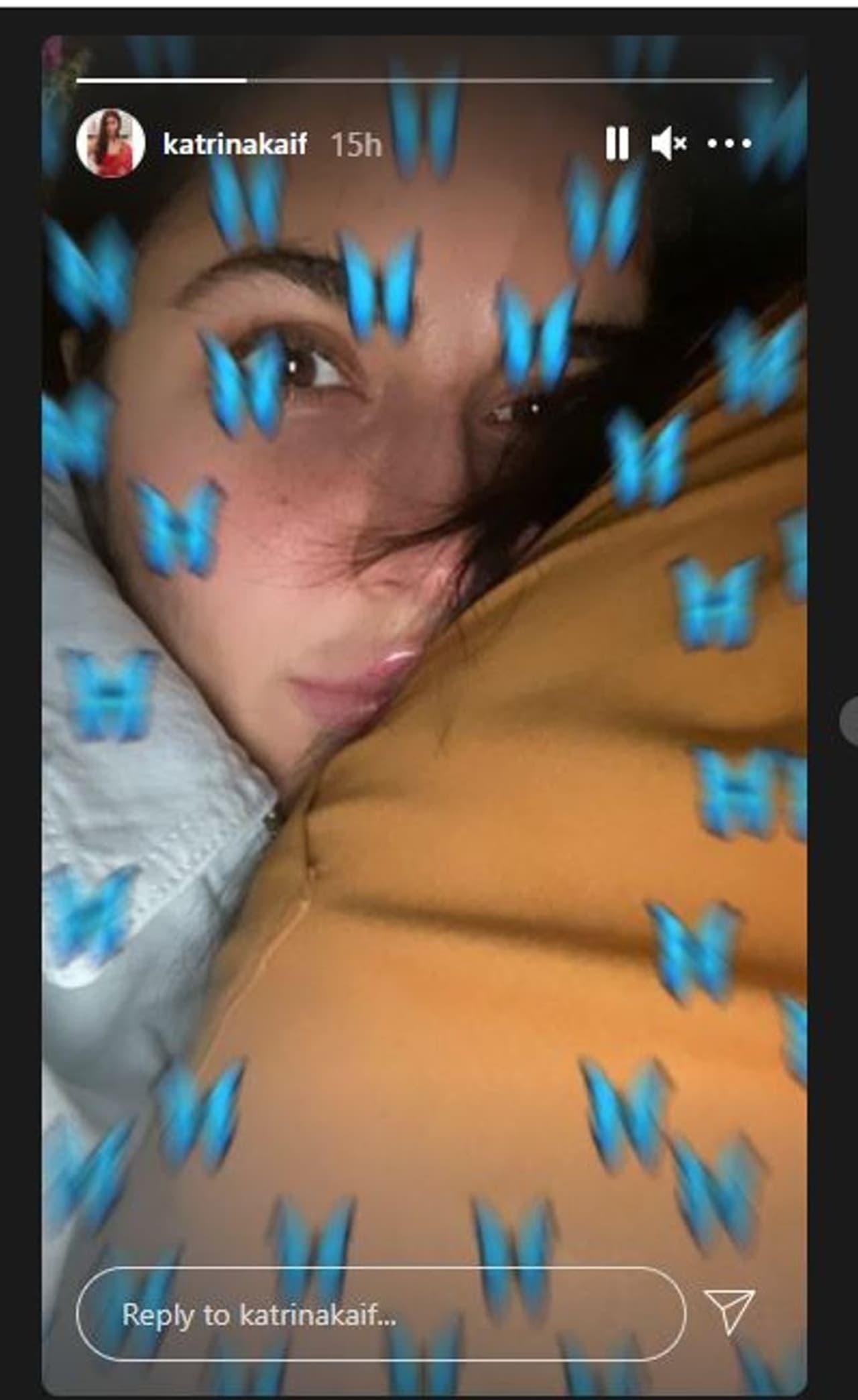Share the story via paper plane icon
Viewport: 858px width, 1400px height.
pos(730,1311)
